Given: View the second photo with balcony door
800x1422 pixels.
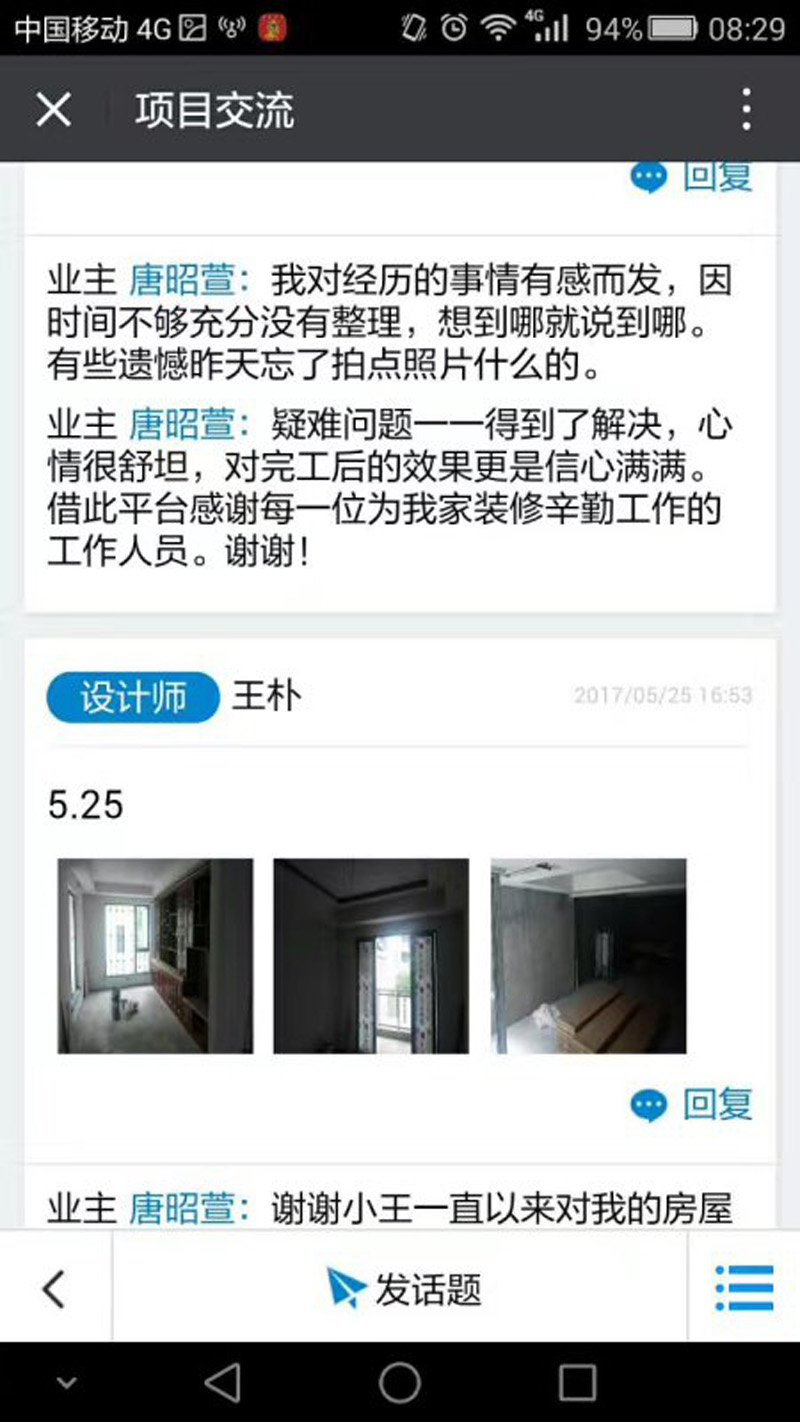Looking at the screenshot, I should [371, 955].
